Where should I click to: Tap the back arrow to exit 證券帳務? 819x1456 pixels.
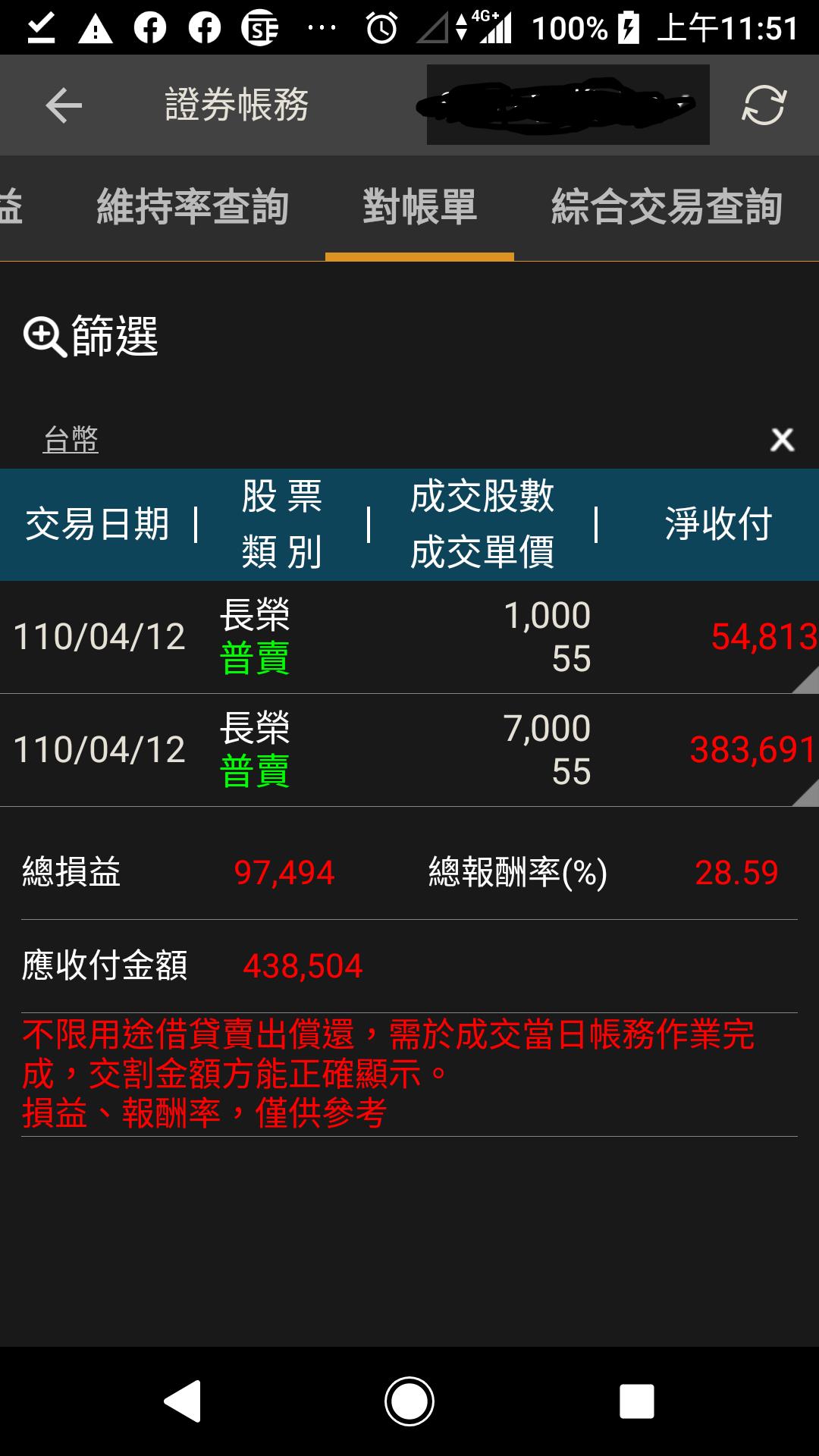[61, 105]
